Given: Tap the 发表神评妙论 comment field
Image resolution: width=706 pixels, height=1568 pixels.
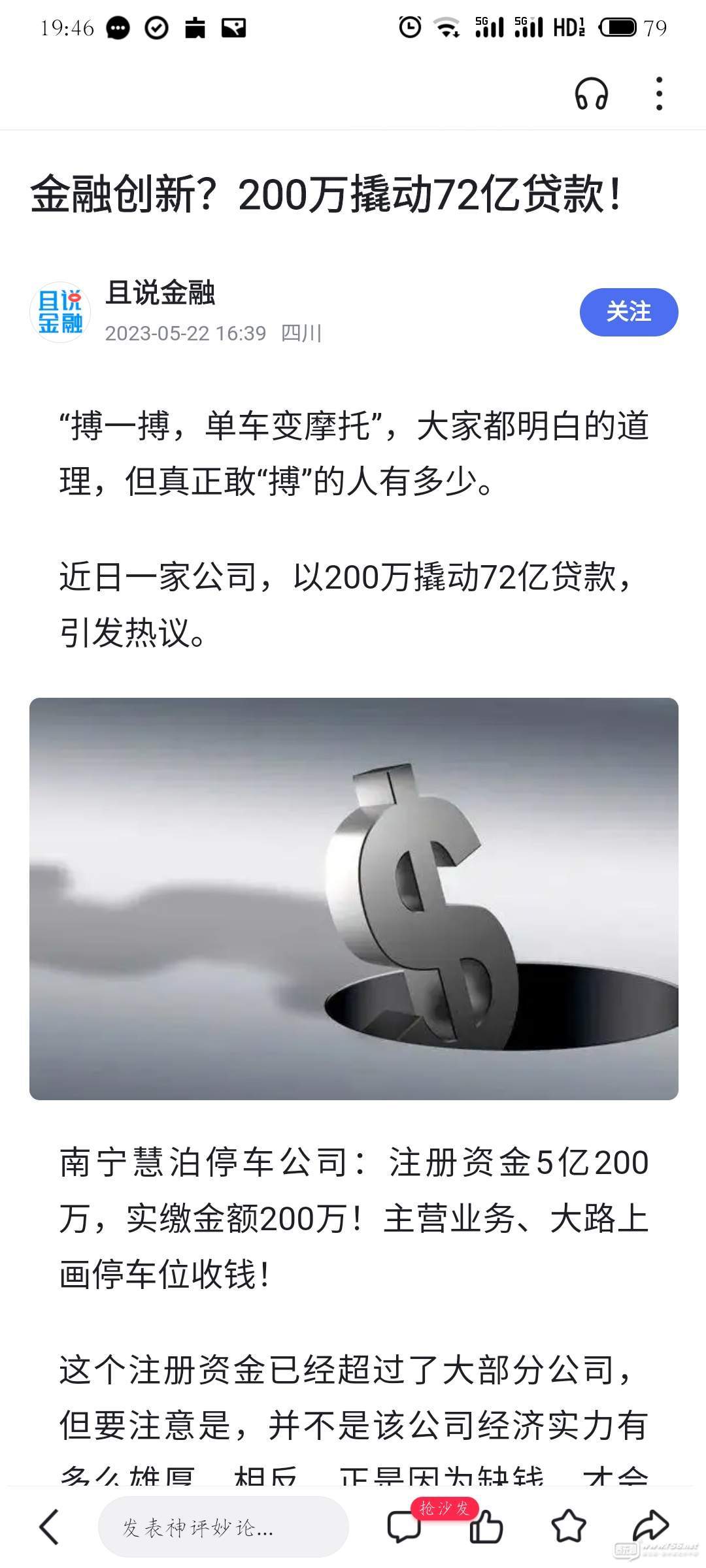Looking at the screenshot, I should [x=222, y=1527].
